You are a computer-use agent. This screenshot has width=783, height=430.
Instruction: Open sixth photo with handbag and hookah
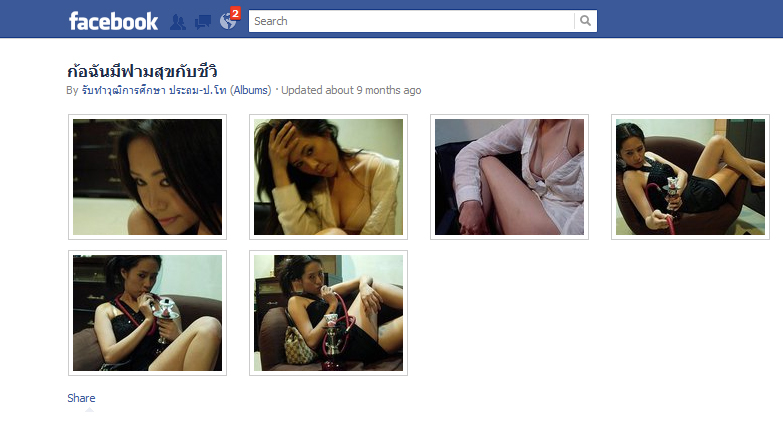329,313
